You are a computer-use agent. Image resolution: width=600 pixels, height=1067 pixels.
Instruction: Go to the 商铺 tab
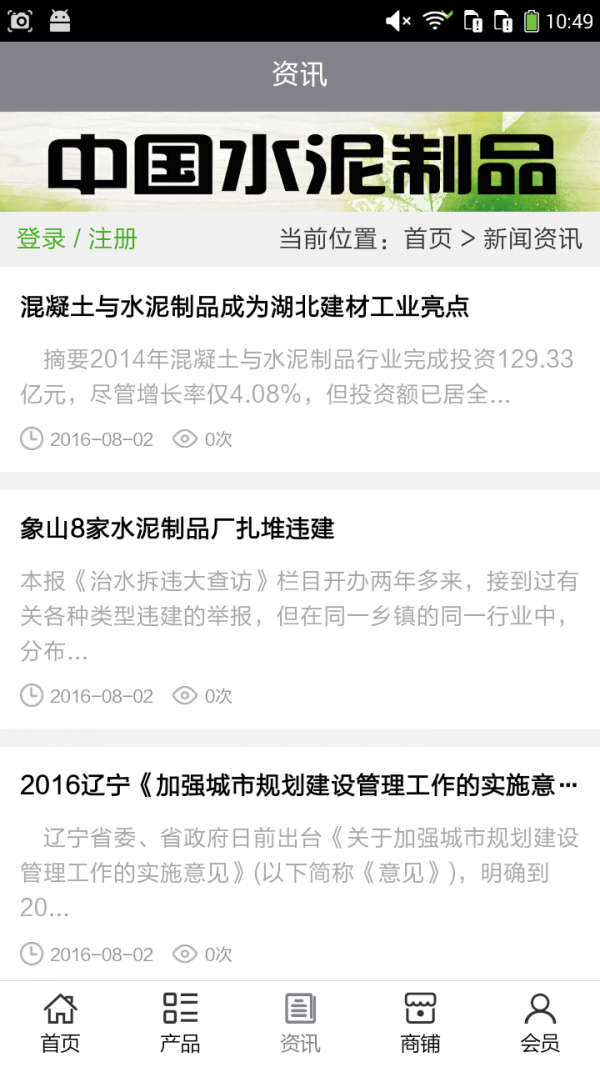(420, 1023)
